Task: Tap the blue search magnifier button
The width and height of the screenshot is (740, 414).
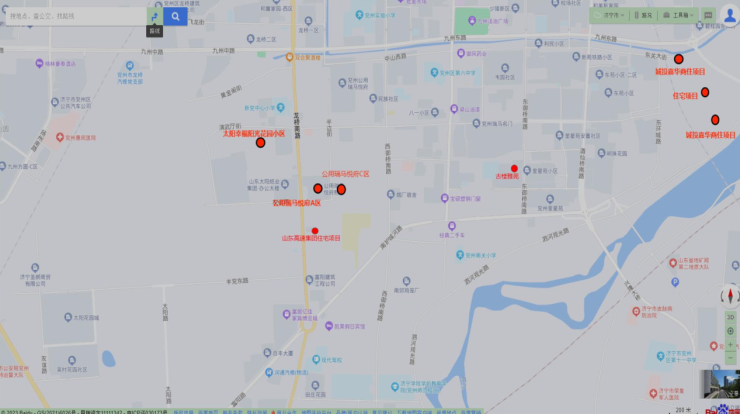Action: (x=175, y=16)
